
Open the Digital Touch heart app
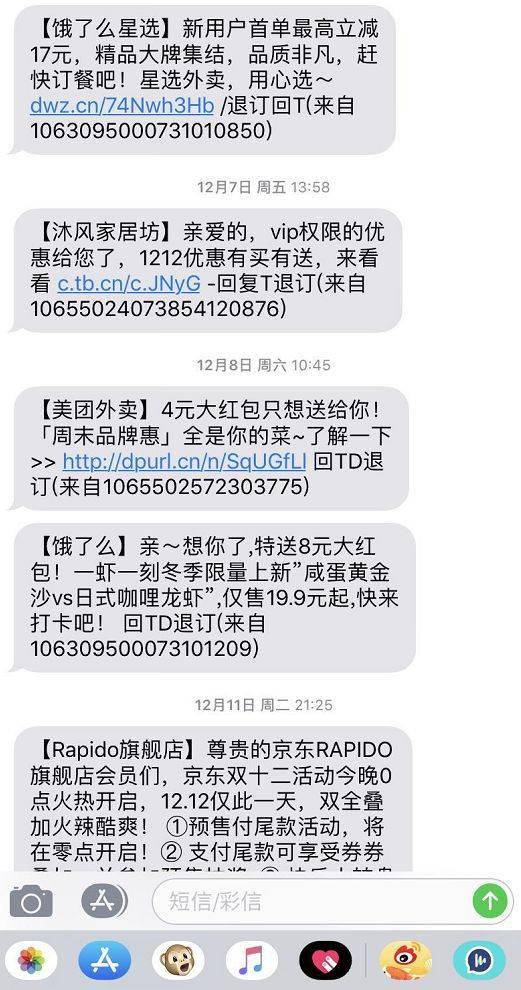pos(325,960)
